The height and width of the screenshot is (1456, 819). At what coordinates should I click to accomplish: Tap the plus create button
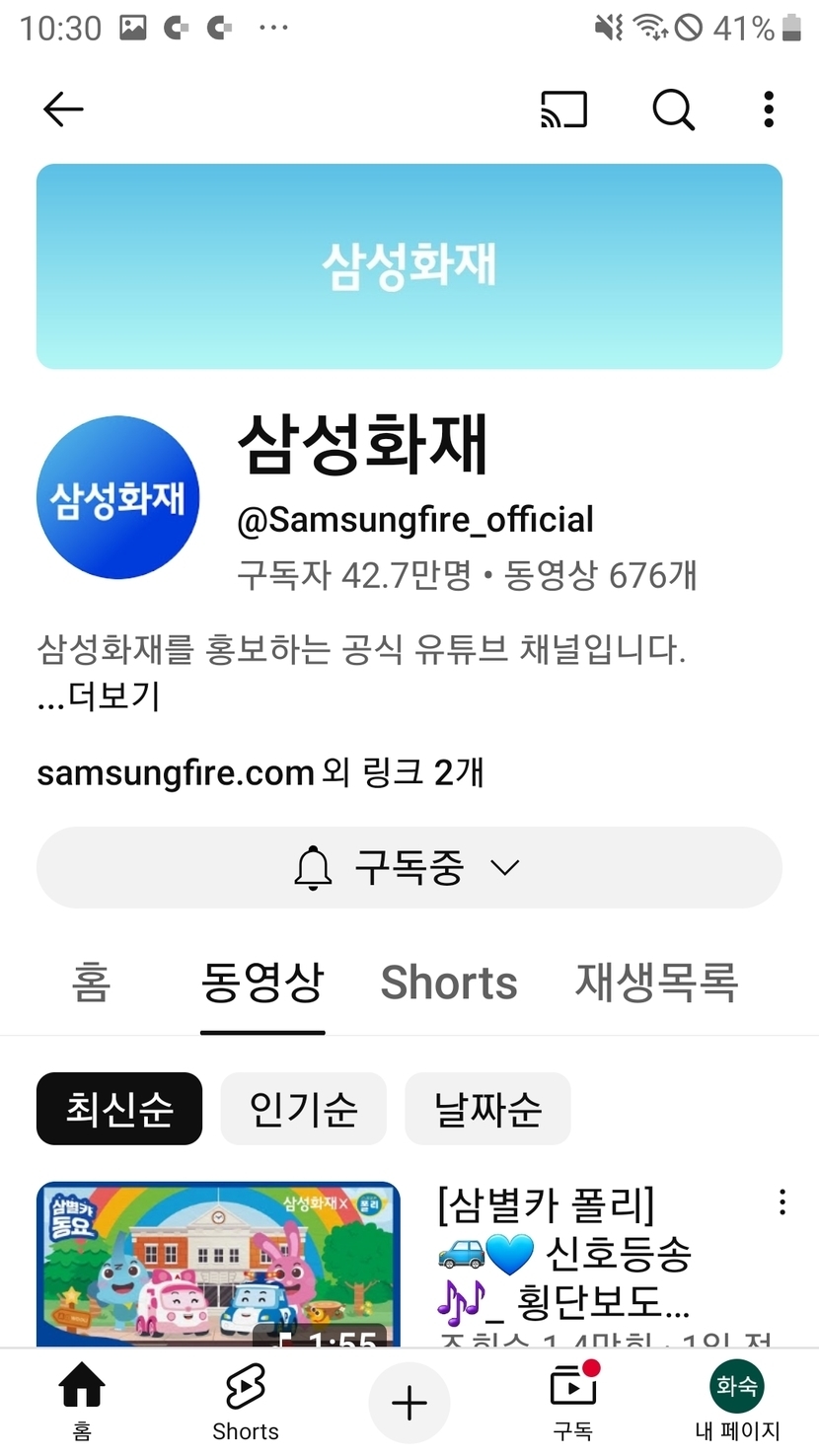tap(409, 1403)
